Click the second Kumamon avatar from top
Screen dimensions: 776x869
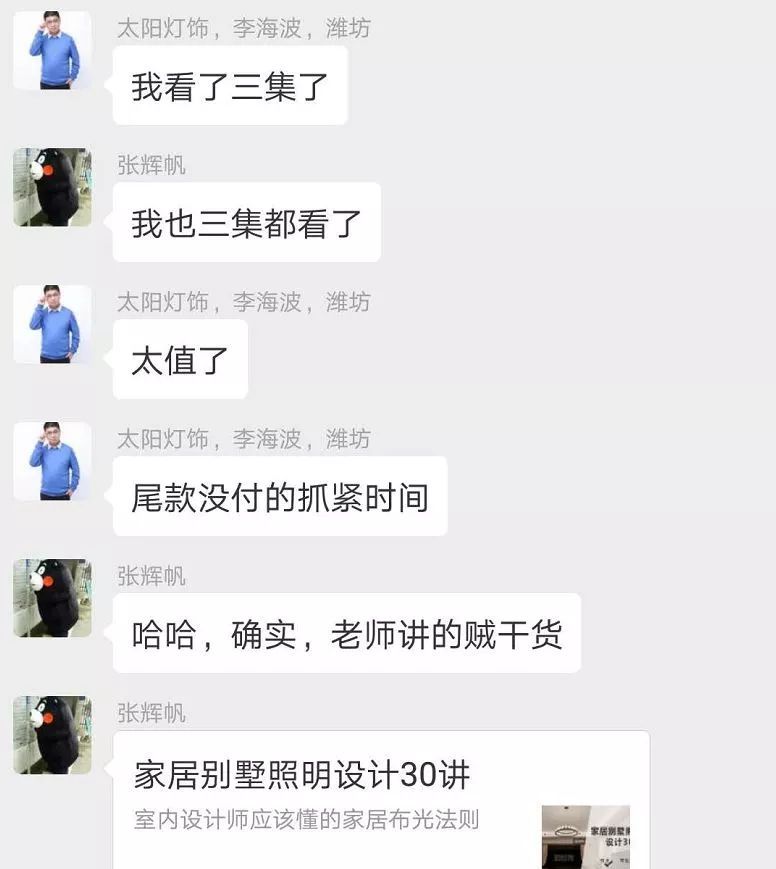pos(52,600)
